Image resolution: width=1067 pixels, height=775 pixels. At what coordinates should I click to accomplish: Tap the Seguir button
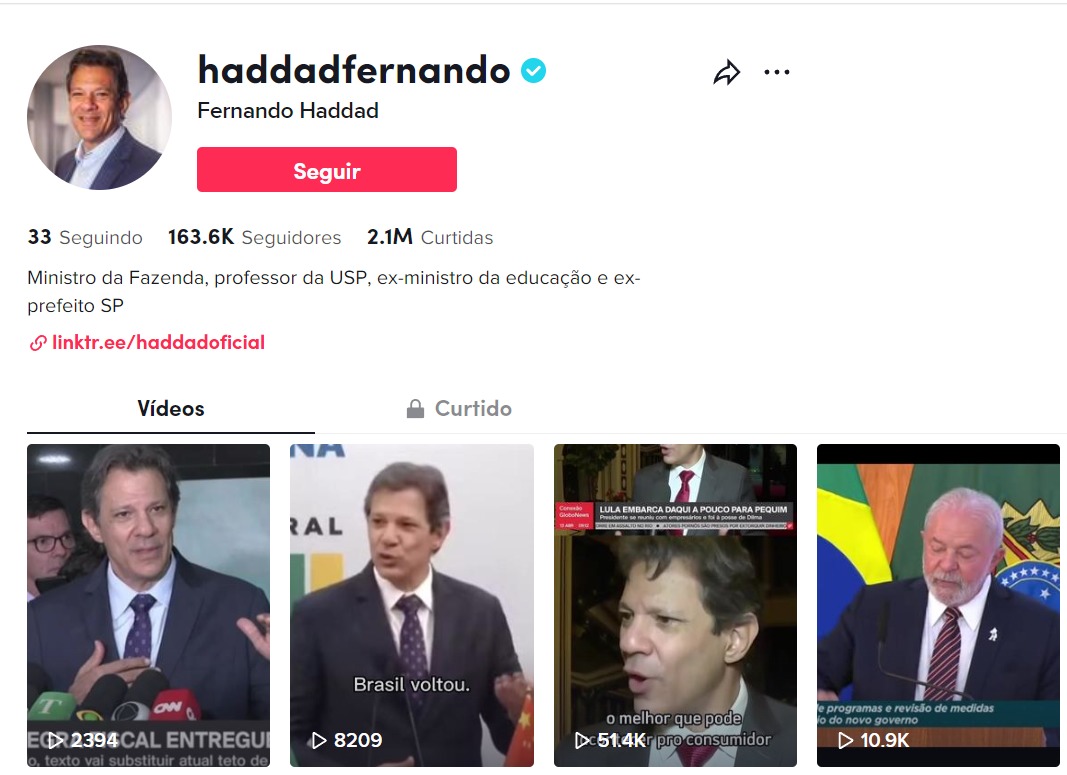pyautogui.click(x=326, y=170)
